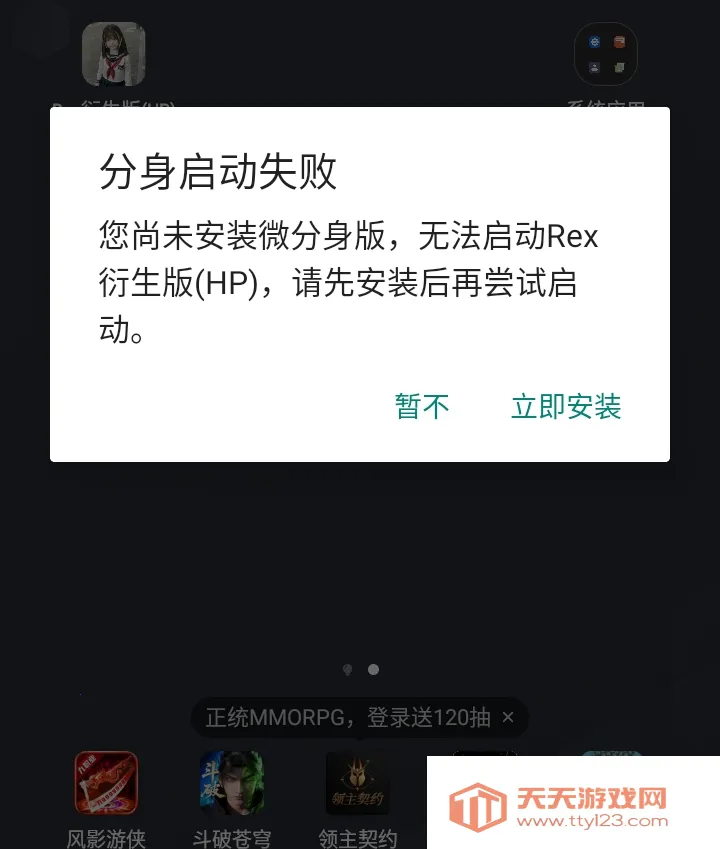The width and height of the screenshot is (720, 849).
Task: Open the Rex衍生版(HP) app icon
Action: 113,54
